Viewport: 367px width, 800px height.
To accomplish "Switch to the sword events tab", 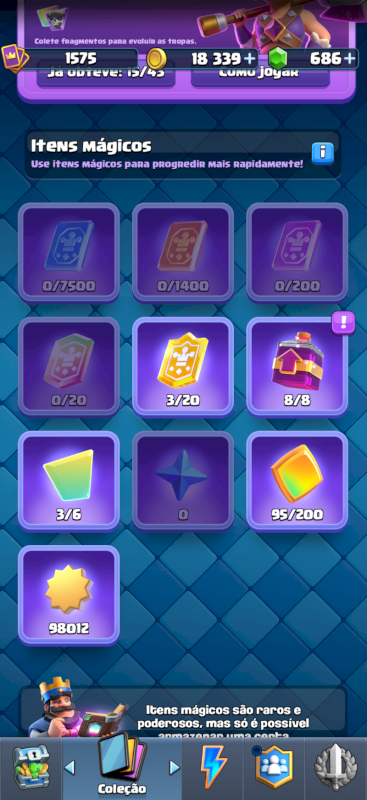I will (x=336, y=768).
